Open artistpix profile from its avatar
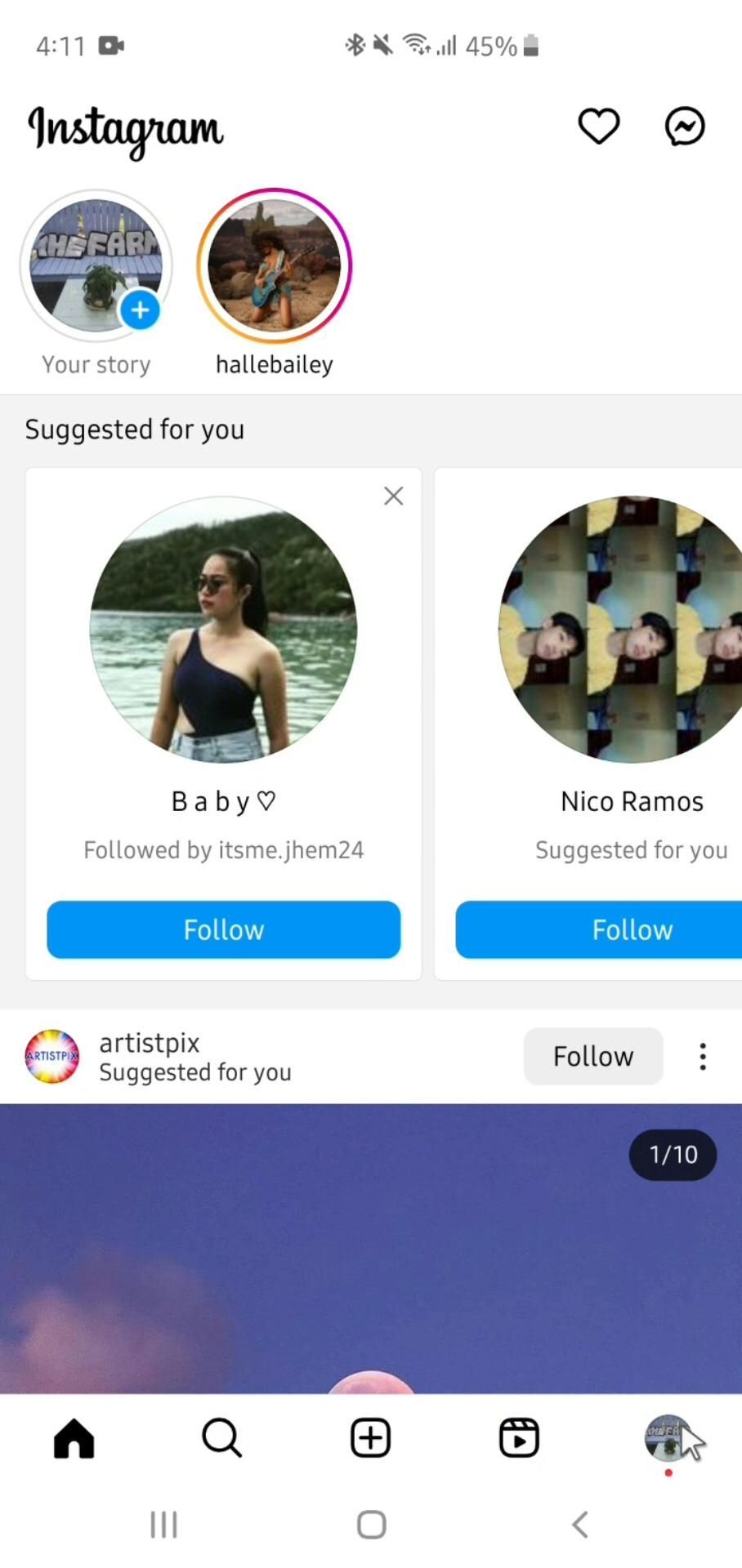The image size is (742, 1568). (x=52, y=1057)
